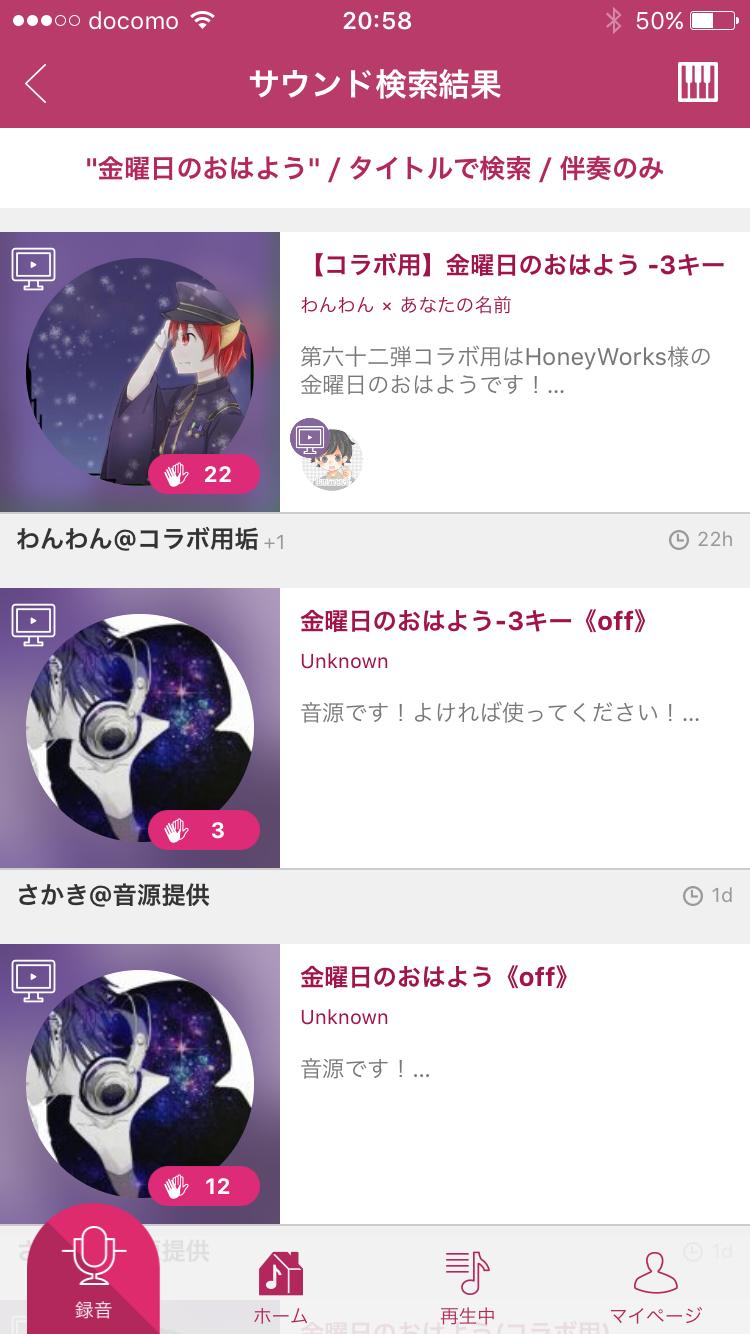The height and width of the screenshot is (1334, 750).
Task: Switch to the マイページ tab
Action: (656, 1281)
